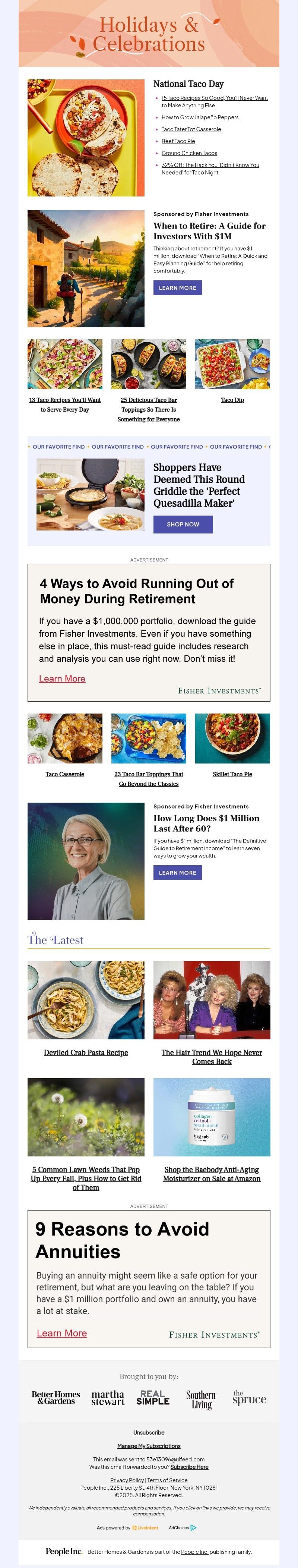Open 25 Delicious Taco Bar Toppings article

[149, 400]
